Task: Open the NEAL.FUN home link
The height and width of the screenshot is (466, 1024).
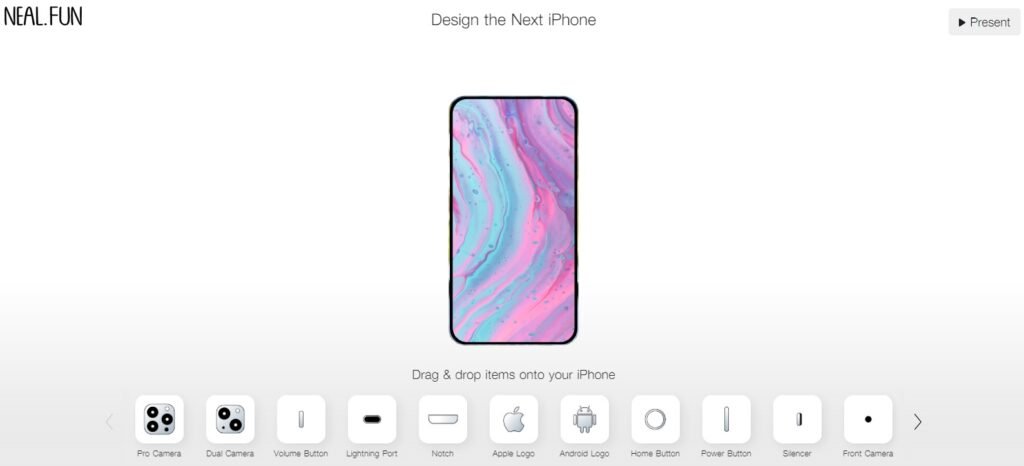Action: pos(43,16)
